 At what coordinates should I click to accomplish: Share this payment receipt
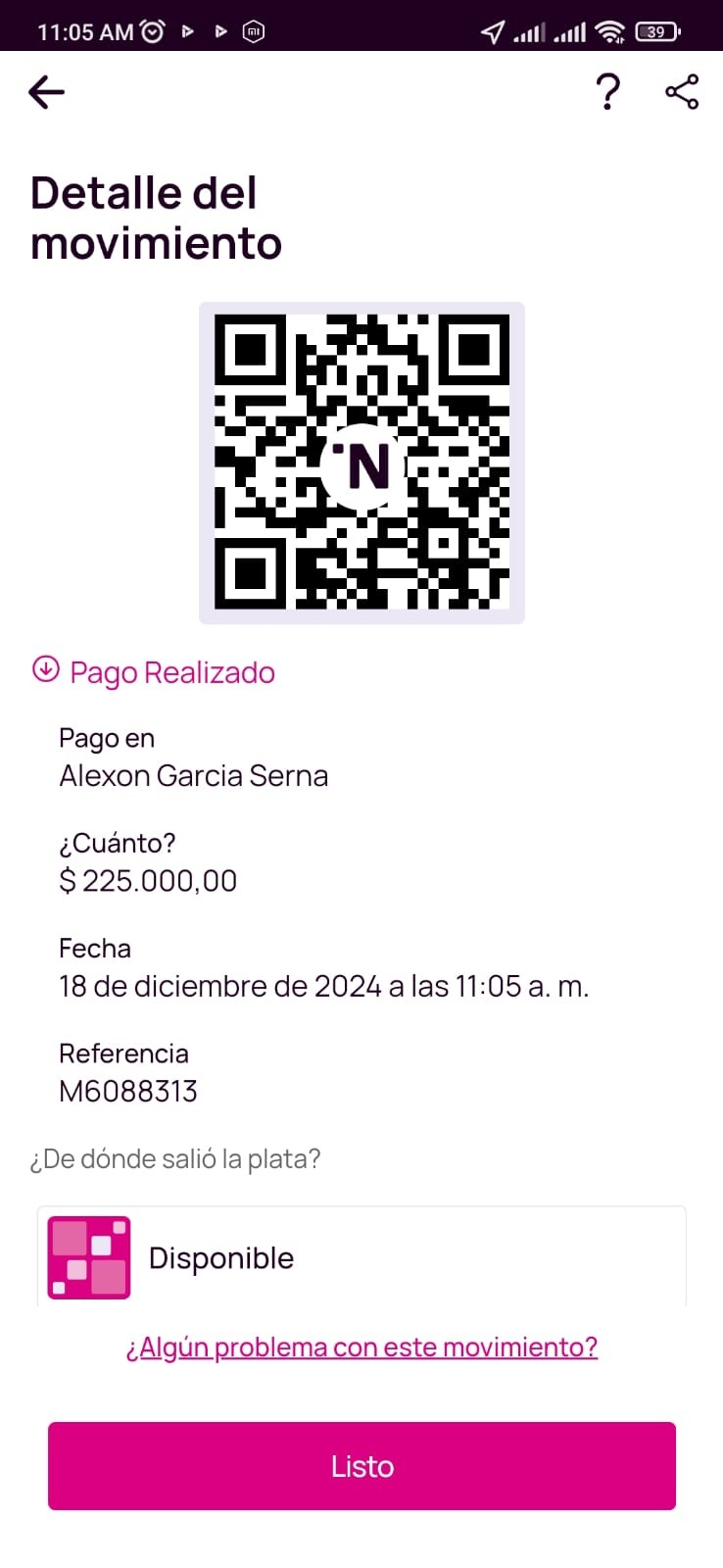click(x=682, y=92)
